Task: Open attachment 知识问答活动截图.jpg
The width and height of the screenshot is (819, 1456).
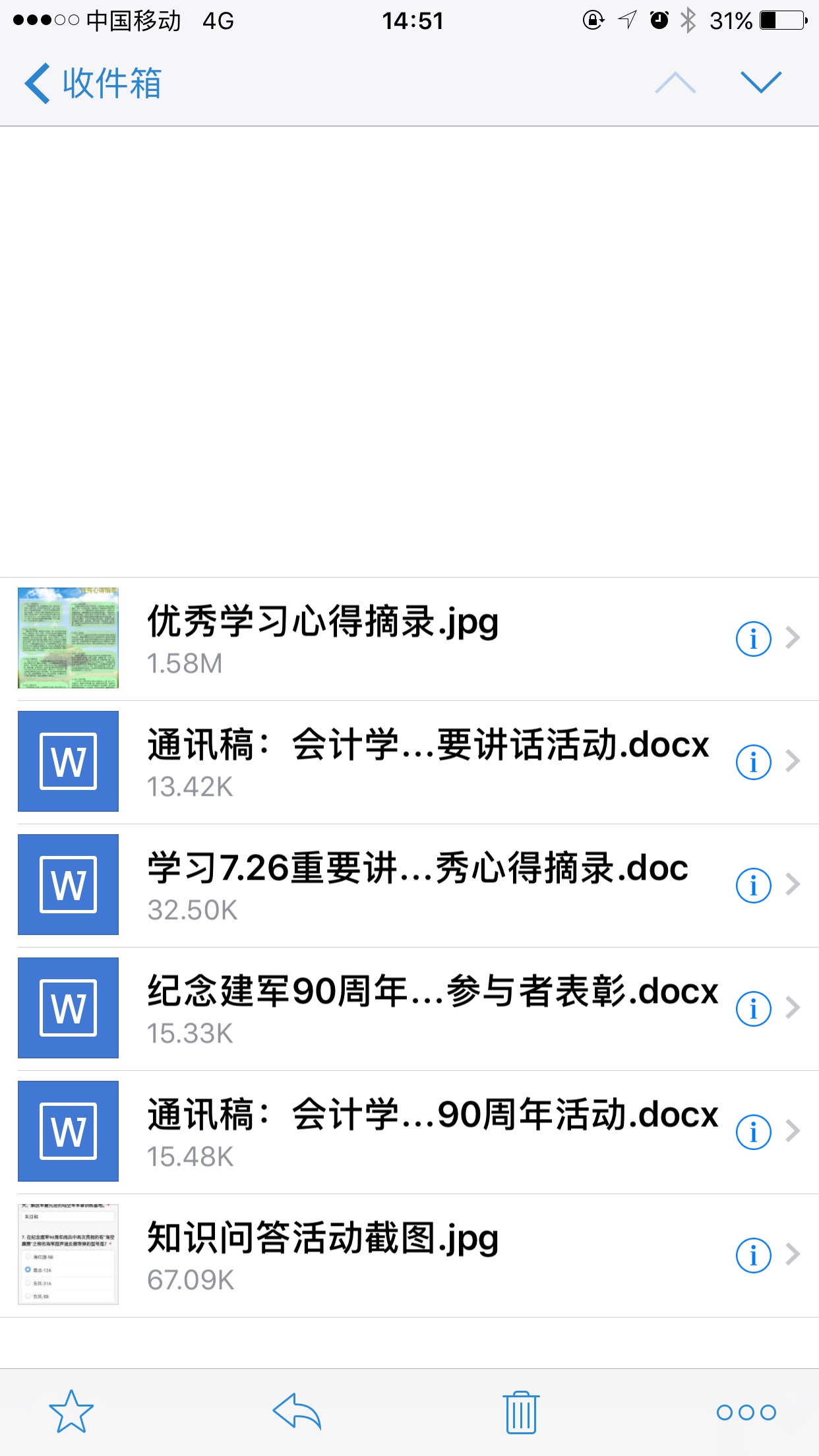Action: coord(323,1255)
